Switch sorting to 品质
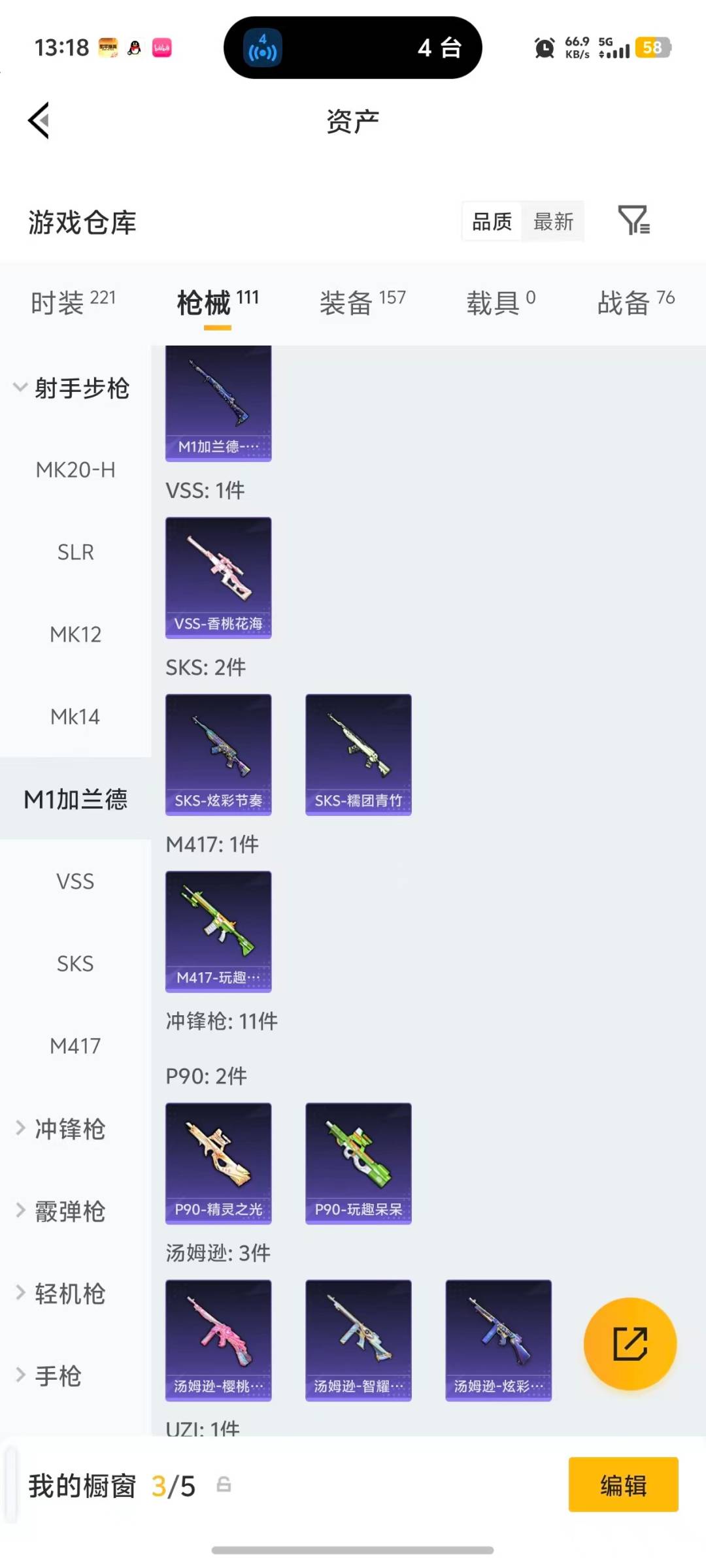 click(x=490, y=222)
